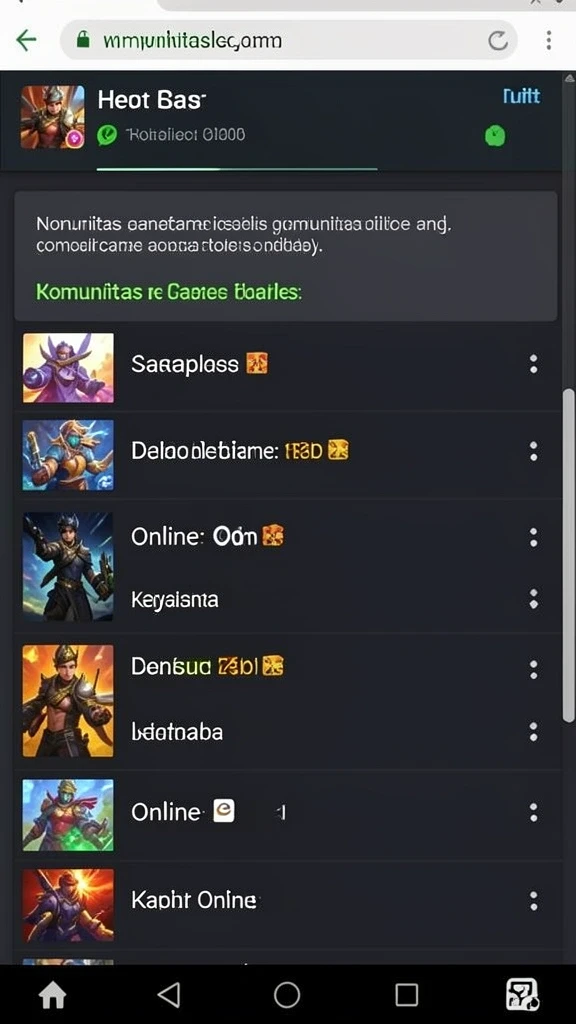576x1024 pixels.
Task: Open the Kapht Online row
Action: coord(287,904)
